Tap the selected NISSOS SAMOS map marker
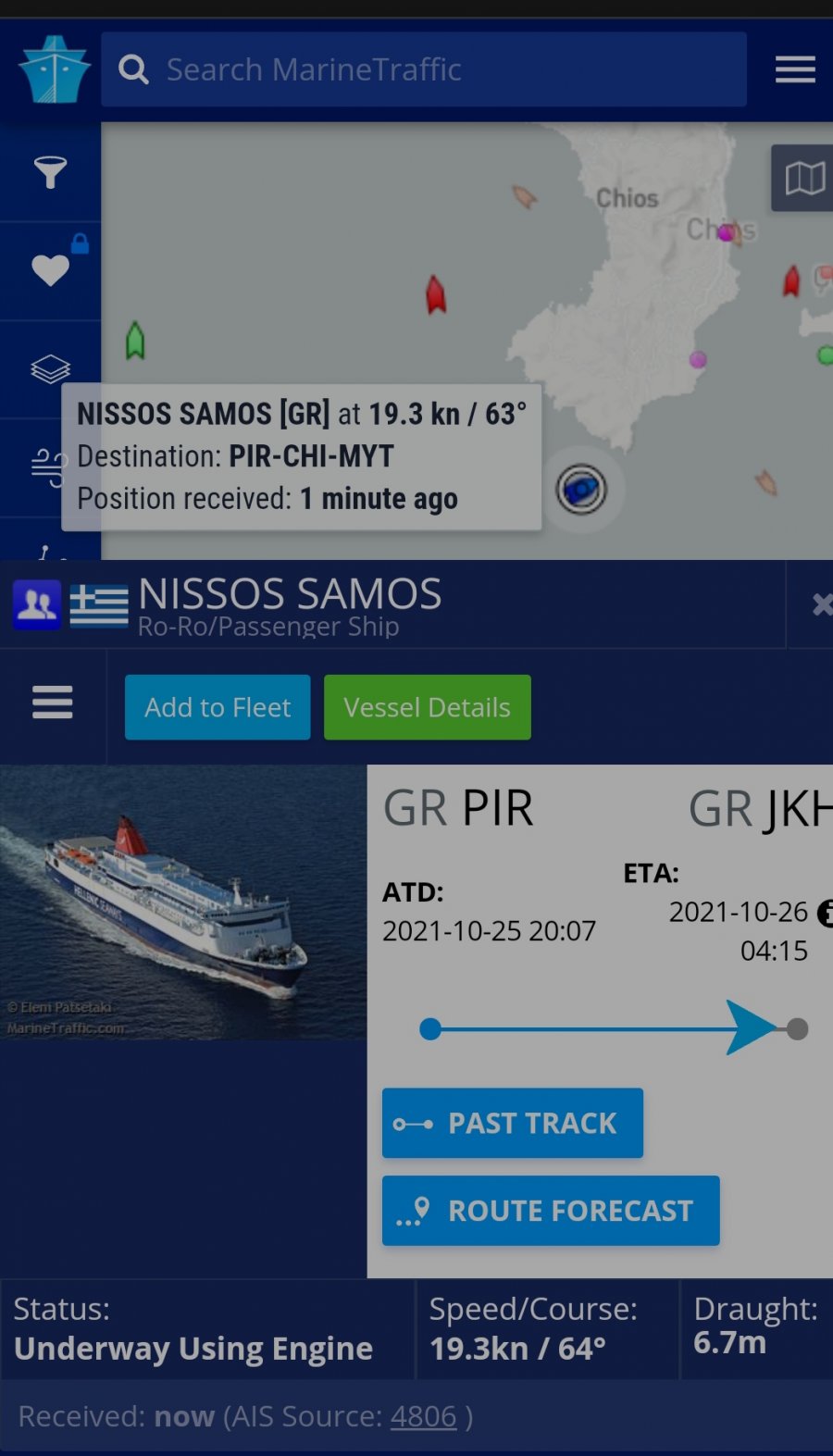This screenshot has height=1456, width=833. click(x=581, y=489)
